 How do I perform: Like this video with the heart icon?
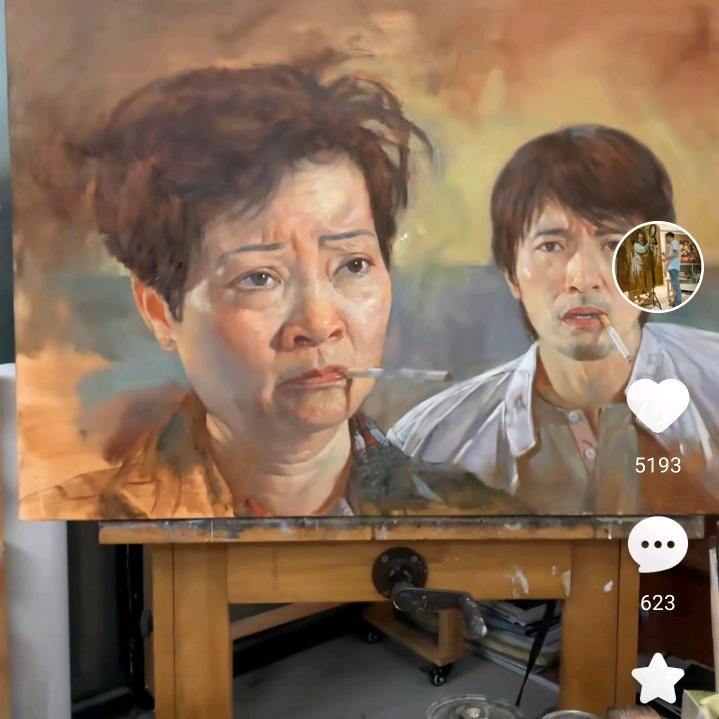[657, 404]
